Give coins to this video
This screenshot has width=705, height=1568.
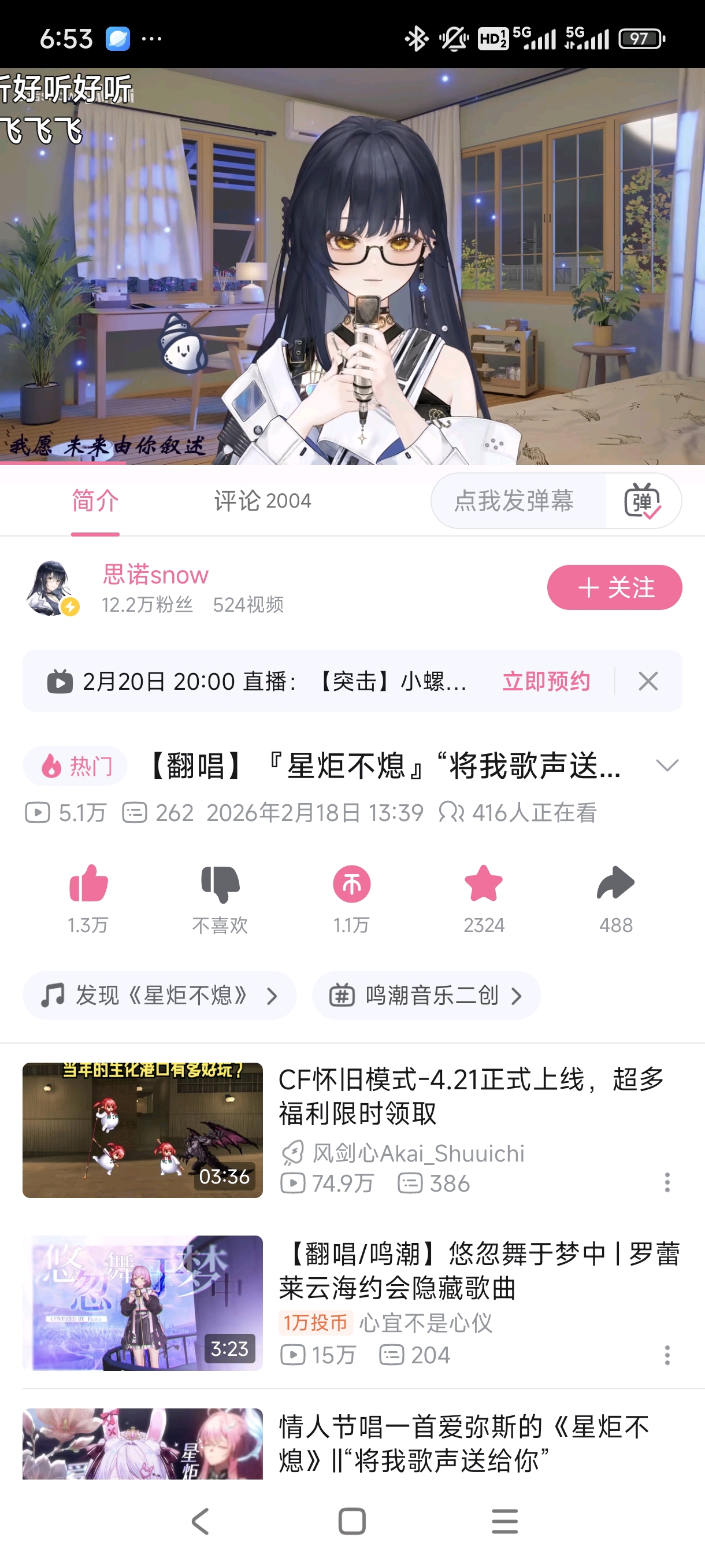pos(351,885)
